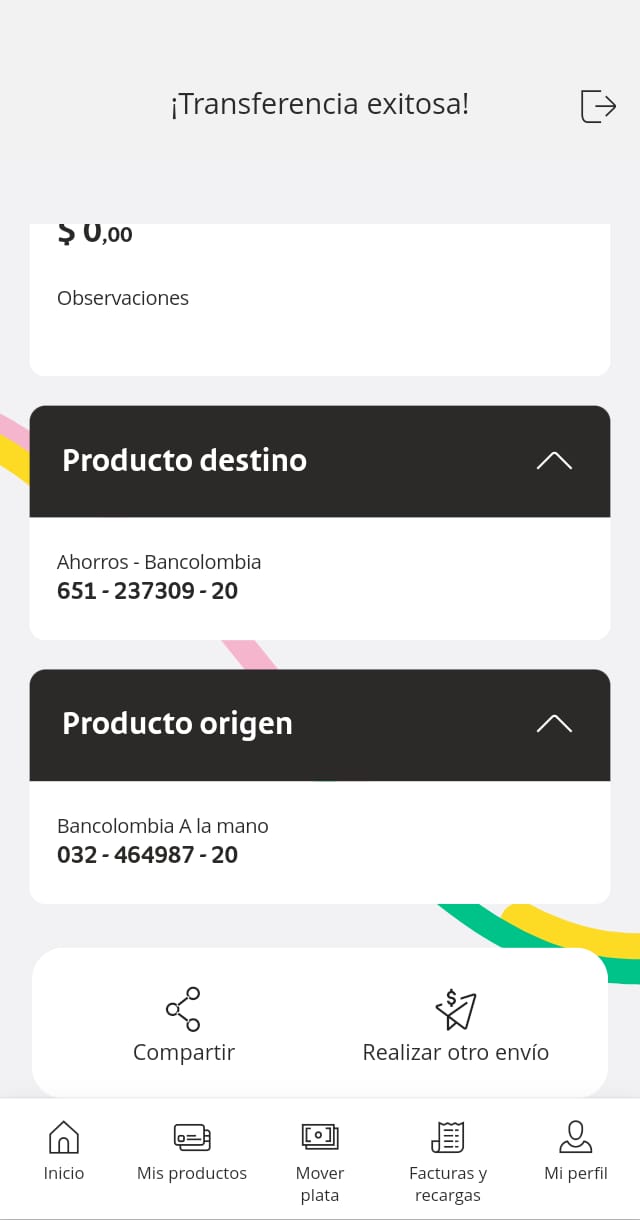Select Realizar otro envío
The height and width of the screenshot is (1220, 640).
coord(456,1025)
